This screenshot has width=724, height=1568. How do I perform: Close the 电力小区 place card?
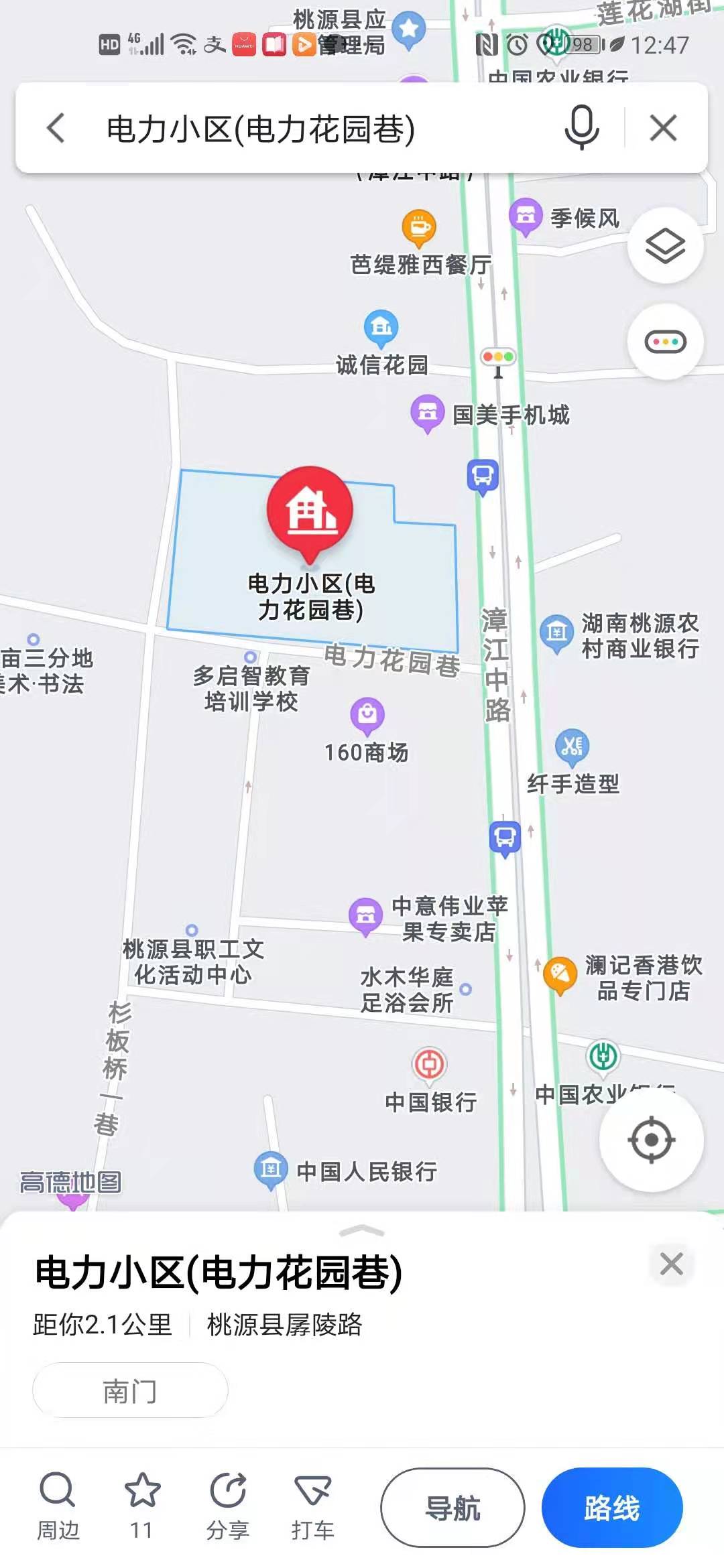tap(671, 1264)
